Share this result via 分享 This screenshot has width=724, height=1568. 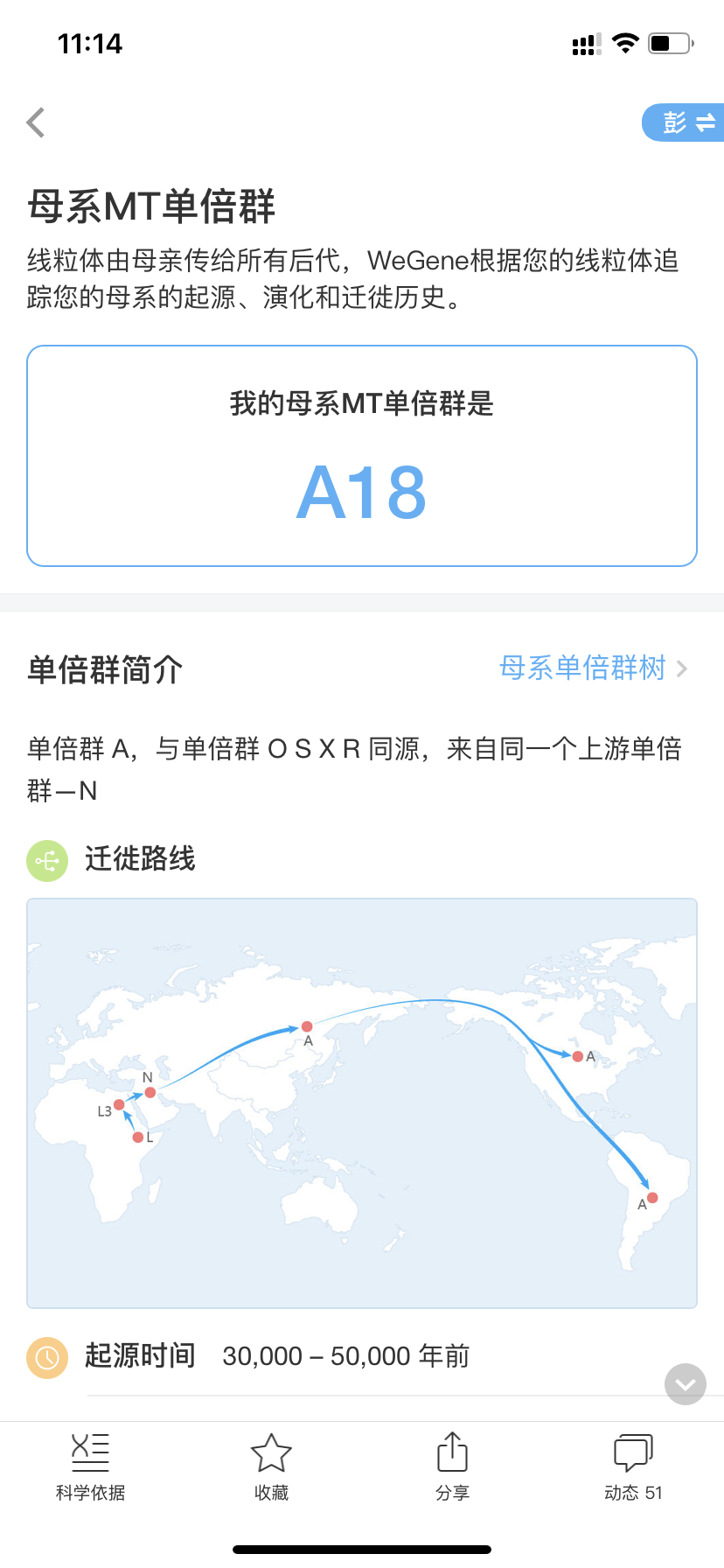coord(452,1467)
